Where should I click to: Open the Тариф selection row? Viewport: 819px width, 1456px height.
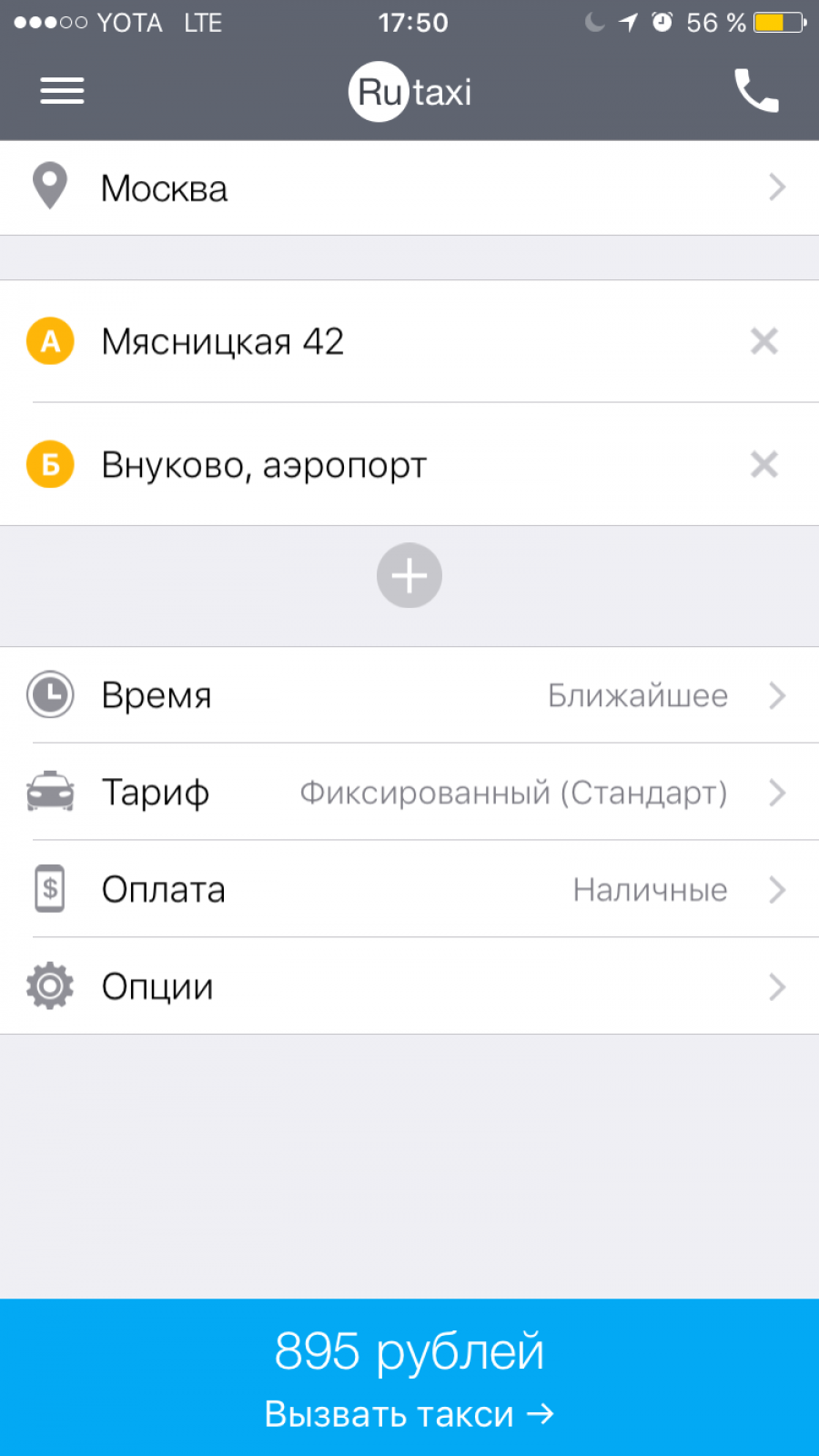[x=409, y=793]
